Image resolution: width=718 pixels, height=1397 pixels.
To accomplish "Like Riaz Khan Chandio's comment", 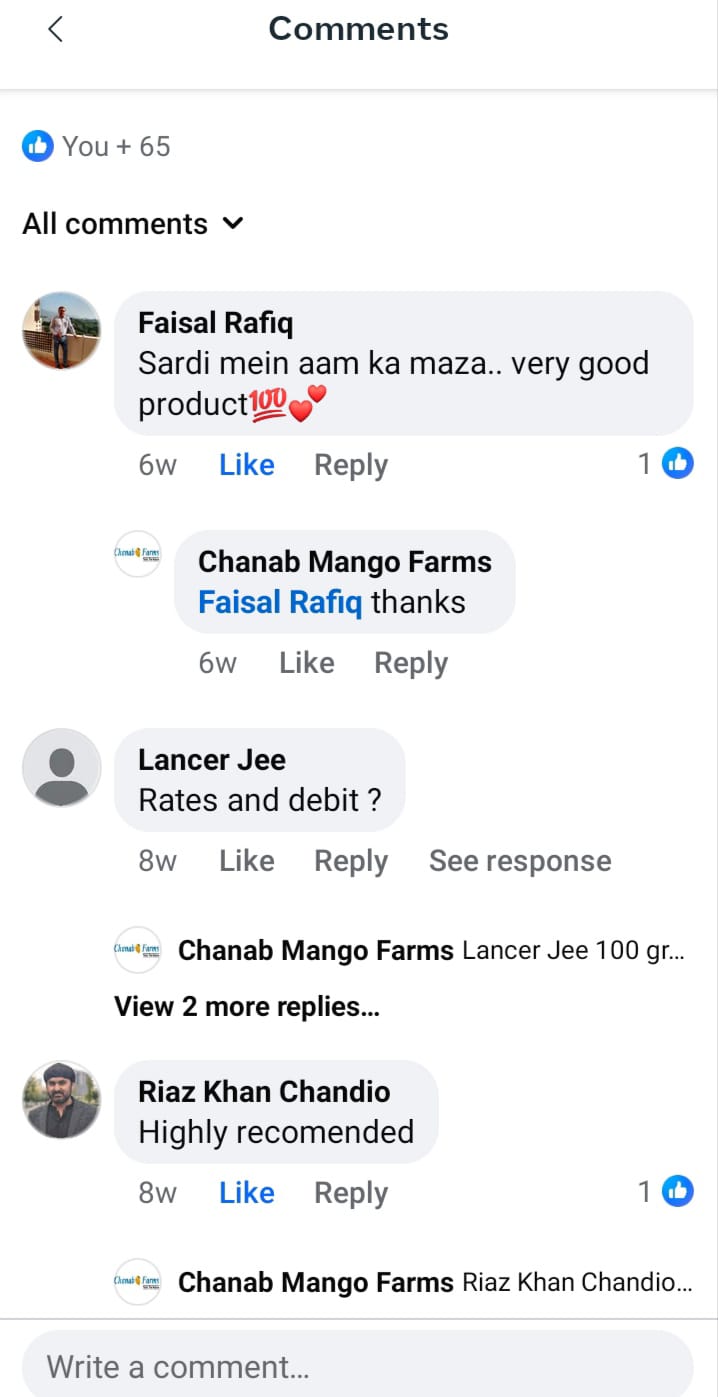I will coord(246,1193).
